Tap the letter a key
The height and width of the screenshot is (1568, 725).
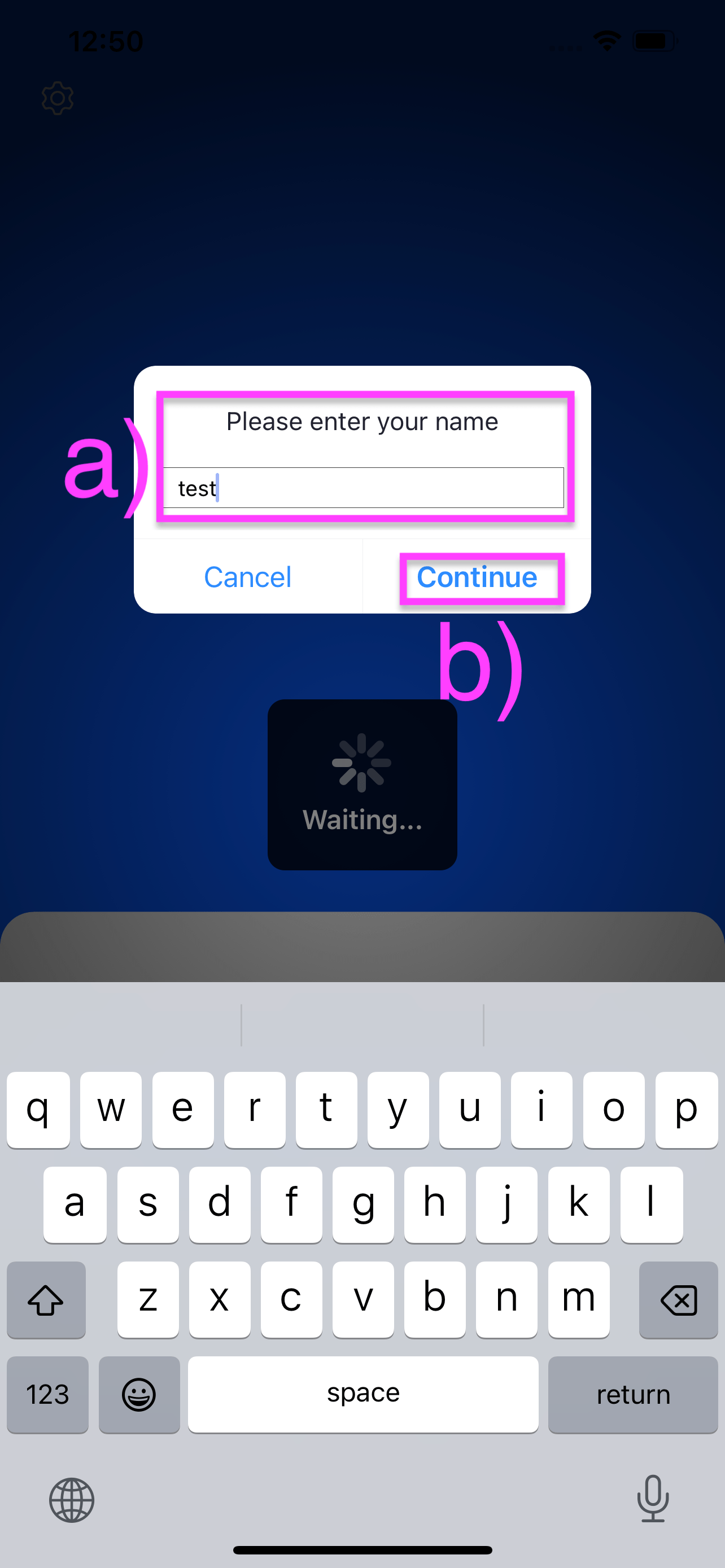click(x=75, y=1205)
